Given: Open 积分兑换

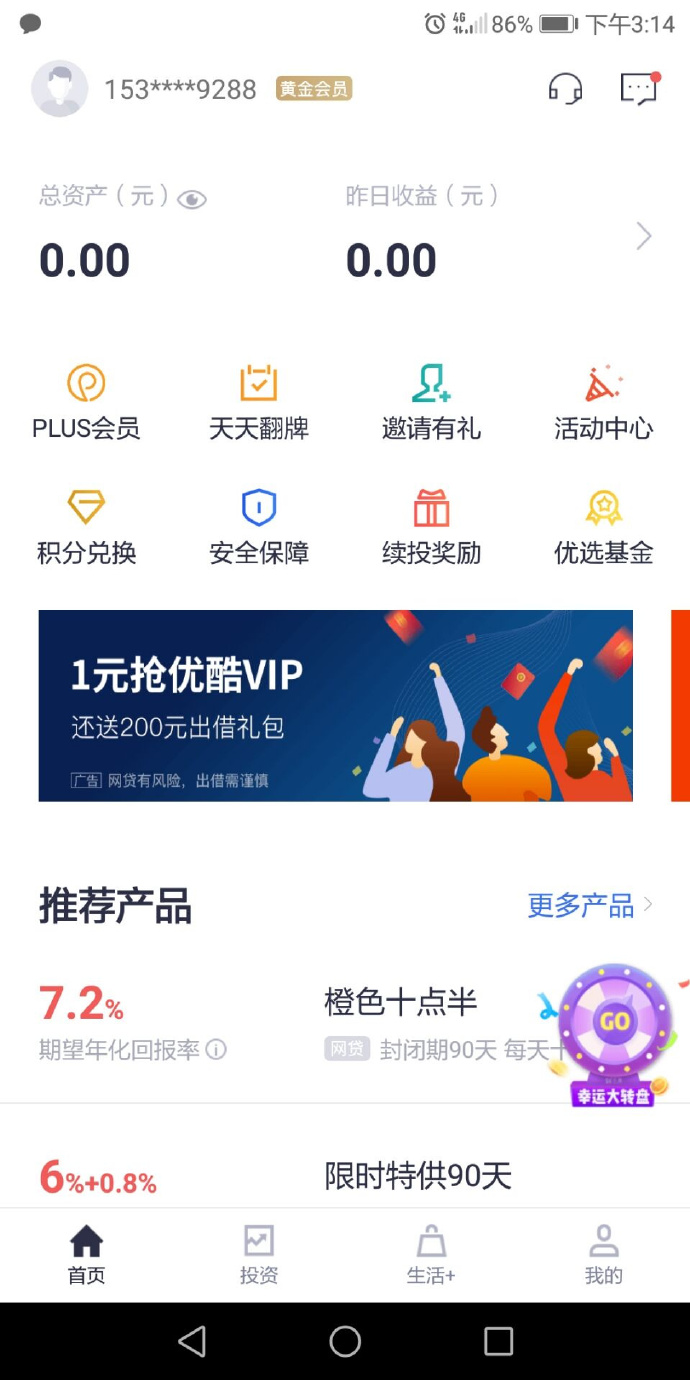Looking at the screenshot, I should pyautogui.click(x=86, y=527).
